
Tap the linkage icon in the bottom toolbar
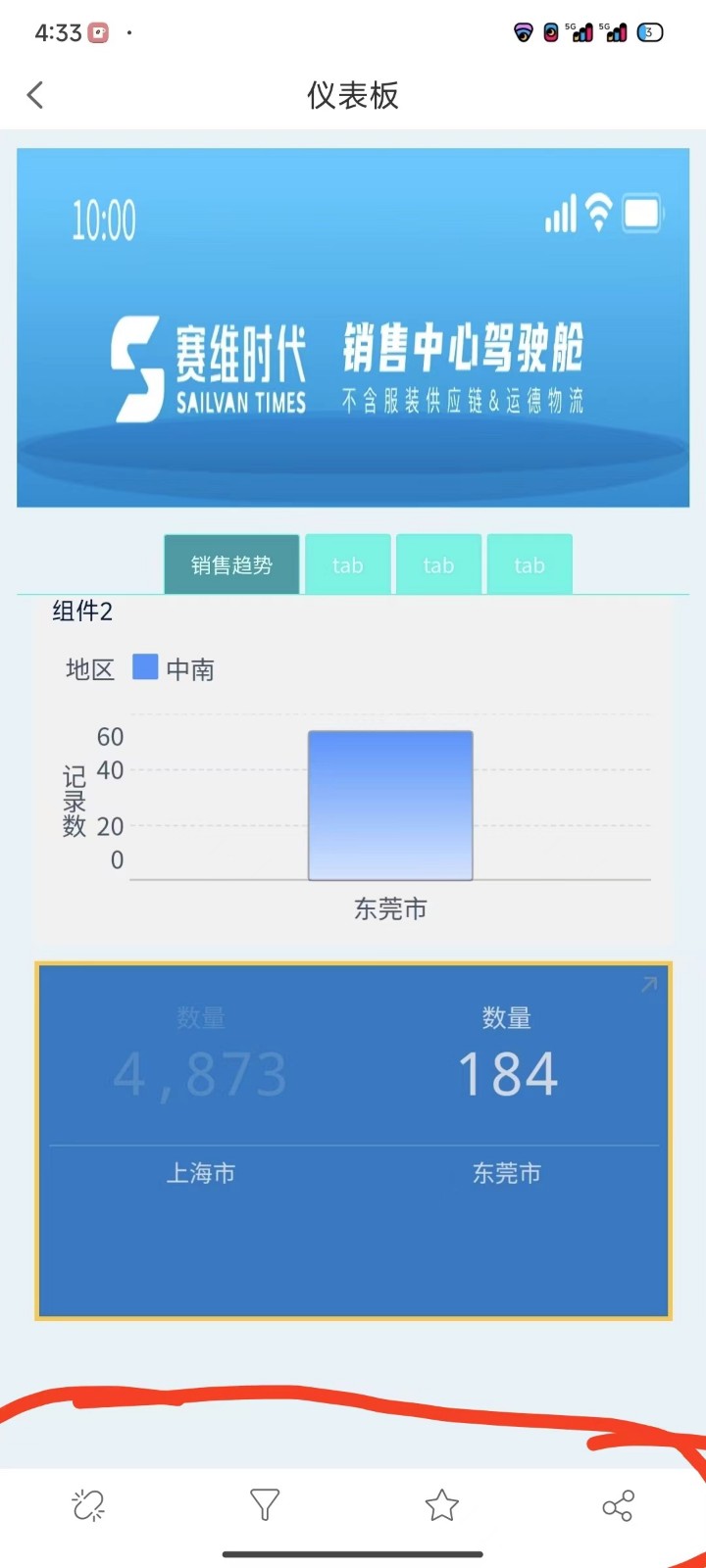pyautogui.click(x=88, y=1505)
